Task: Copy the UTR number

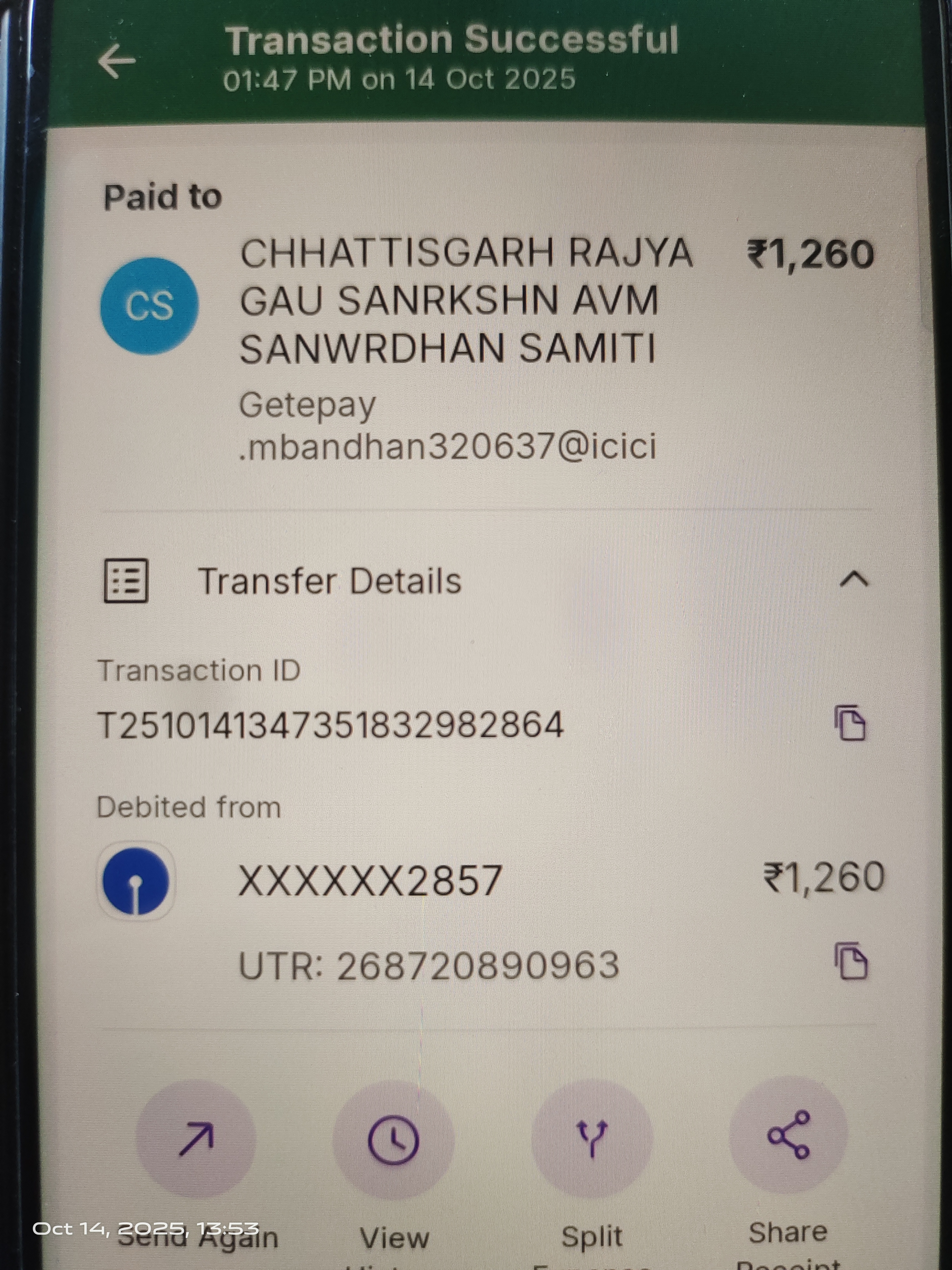Action: tap(850, 961)
